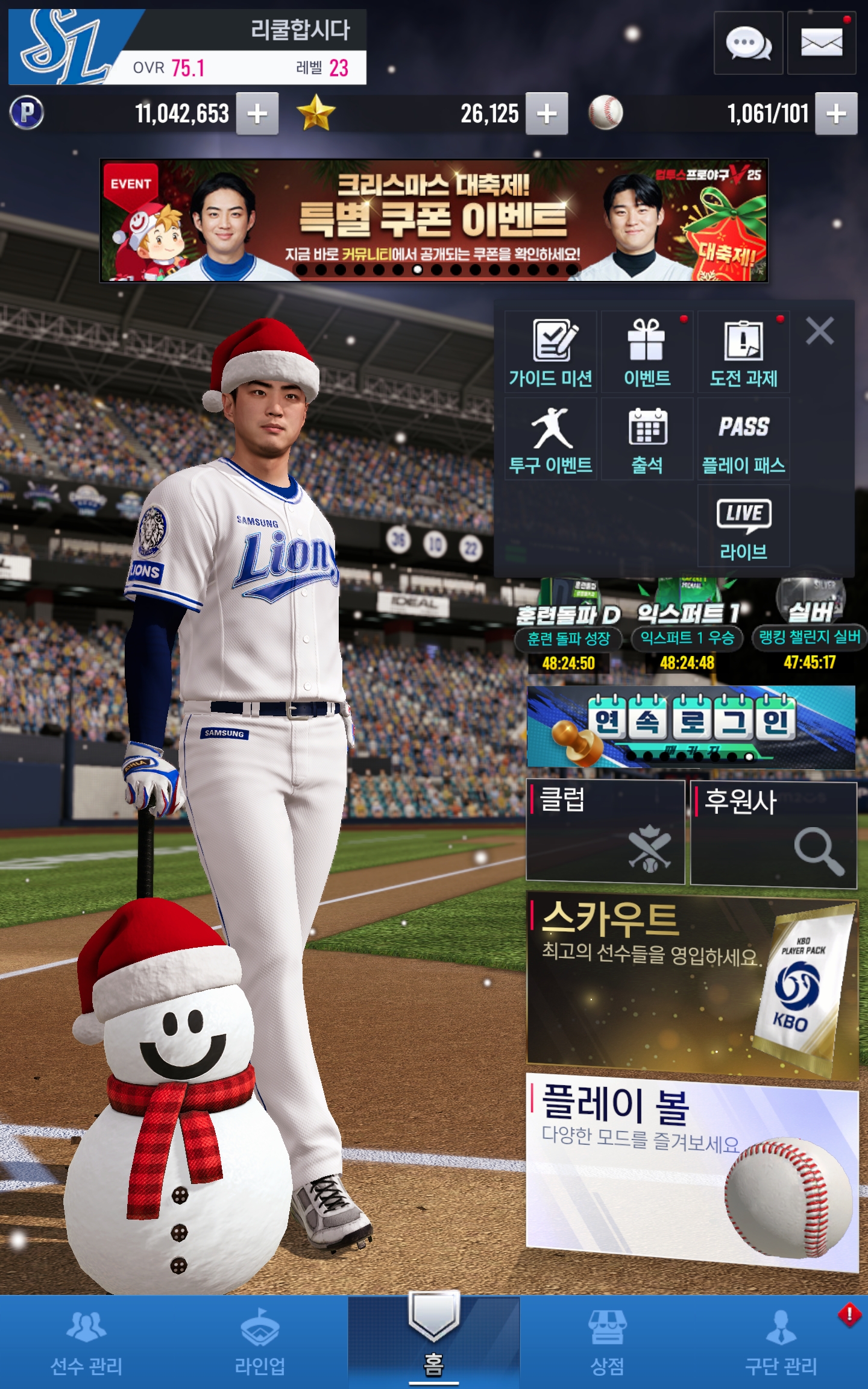The image size is (868, 1389).
Task: Close the quick menu panel
Action: 820,331
